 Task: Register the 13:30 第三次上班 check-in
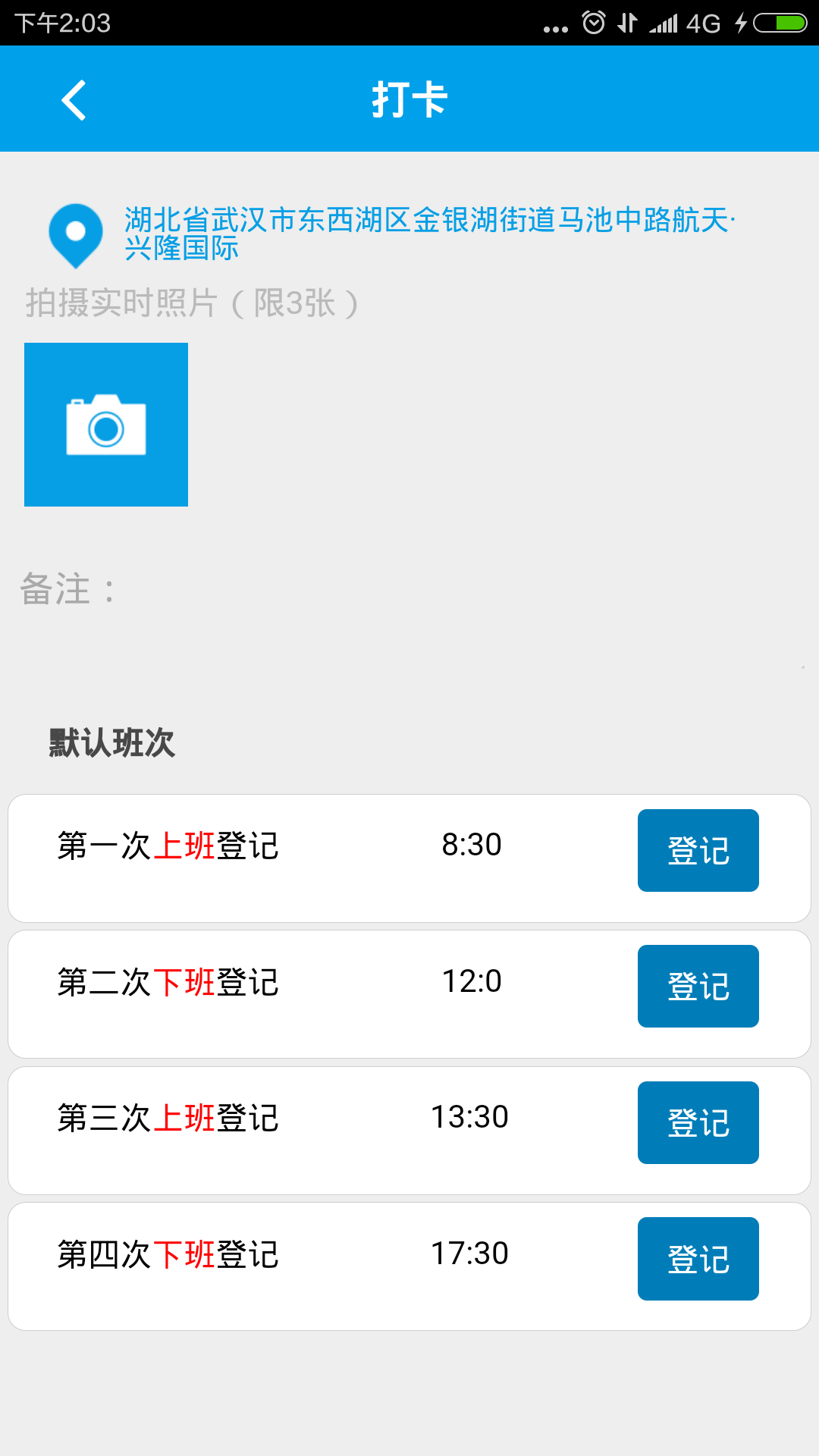coord(698,1122)
